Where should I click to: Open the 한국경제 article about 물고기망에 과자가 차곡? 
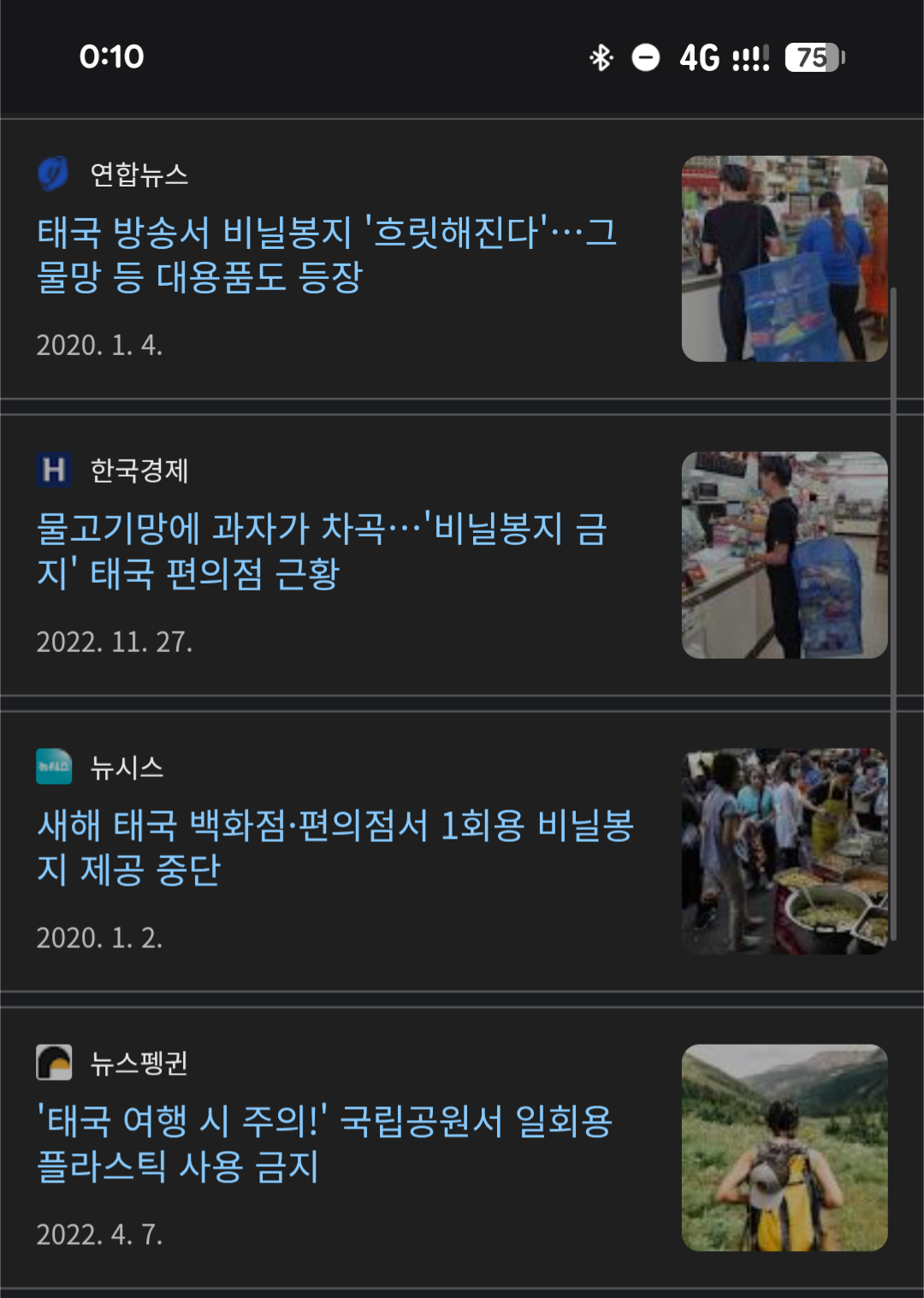coord(322,551)
